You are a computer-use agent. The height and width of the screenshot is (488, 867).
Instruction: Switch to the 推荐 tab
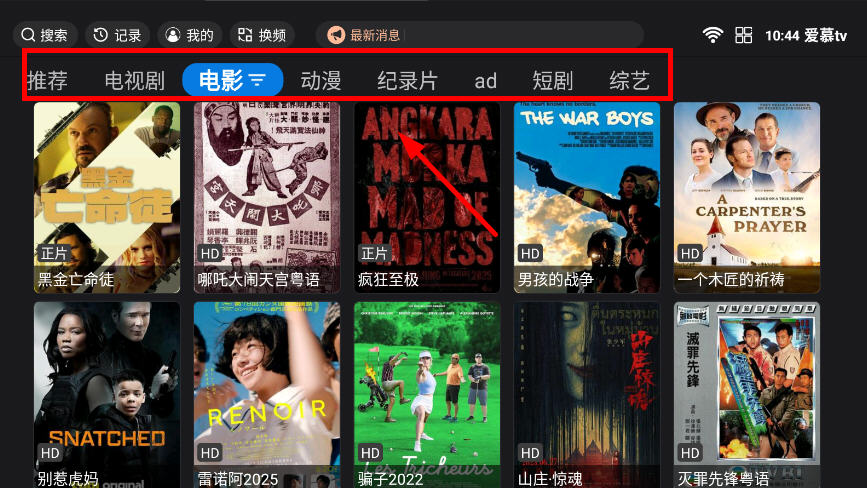[47, 80]
